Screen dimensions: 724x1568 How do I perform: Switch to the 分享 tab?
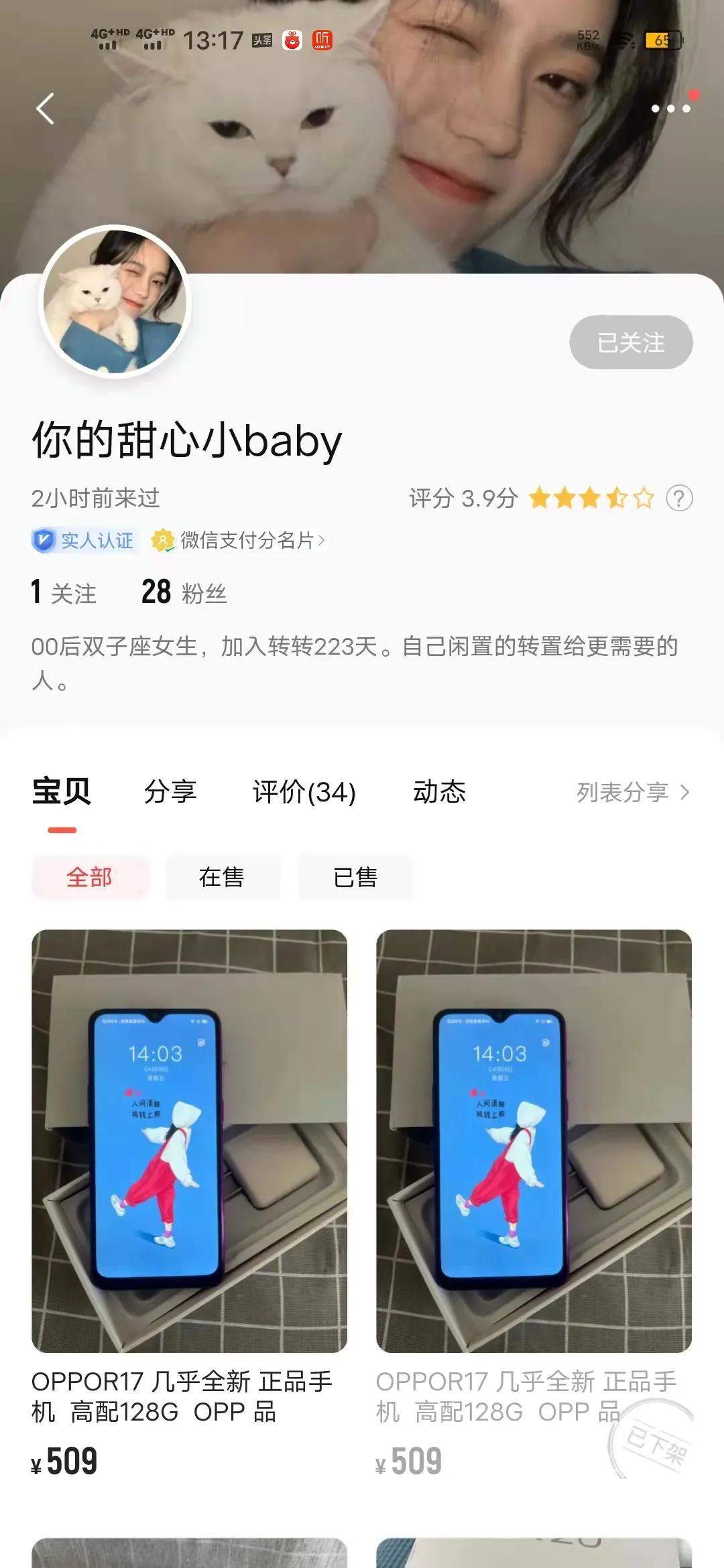point(170,792)
